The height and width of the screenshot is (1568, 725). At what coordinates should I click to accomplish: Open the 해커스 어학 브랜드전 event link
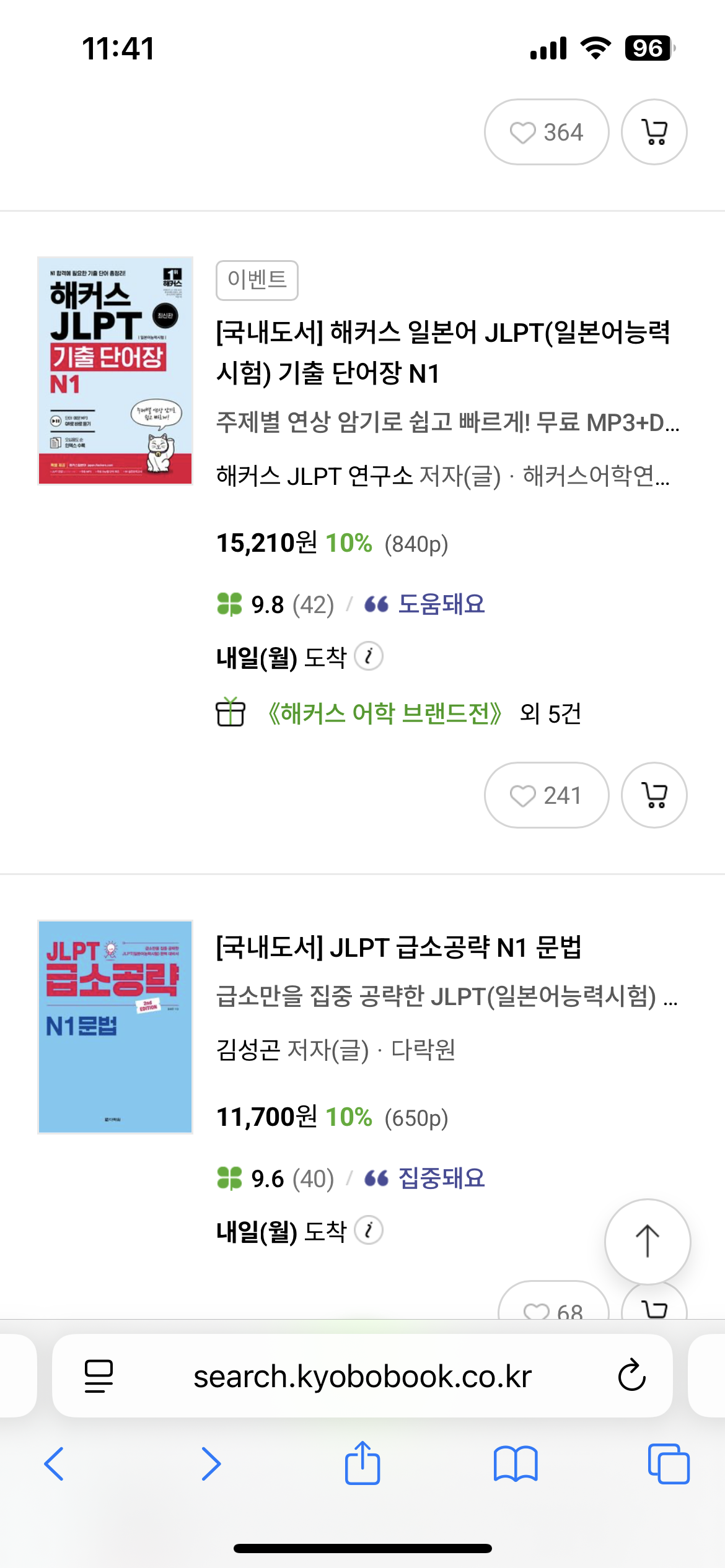384,713
